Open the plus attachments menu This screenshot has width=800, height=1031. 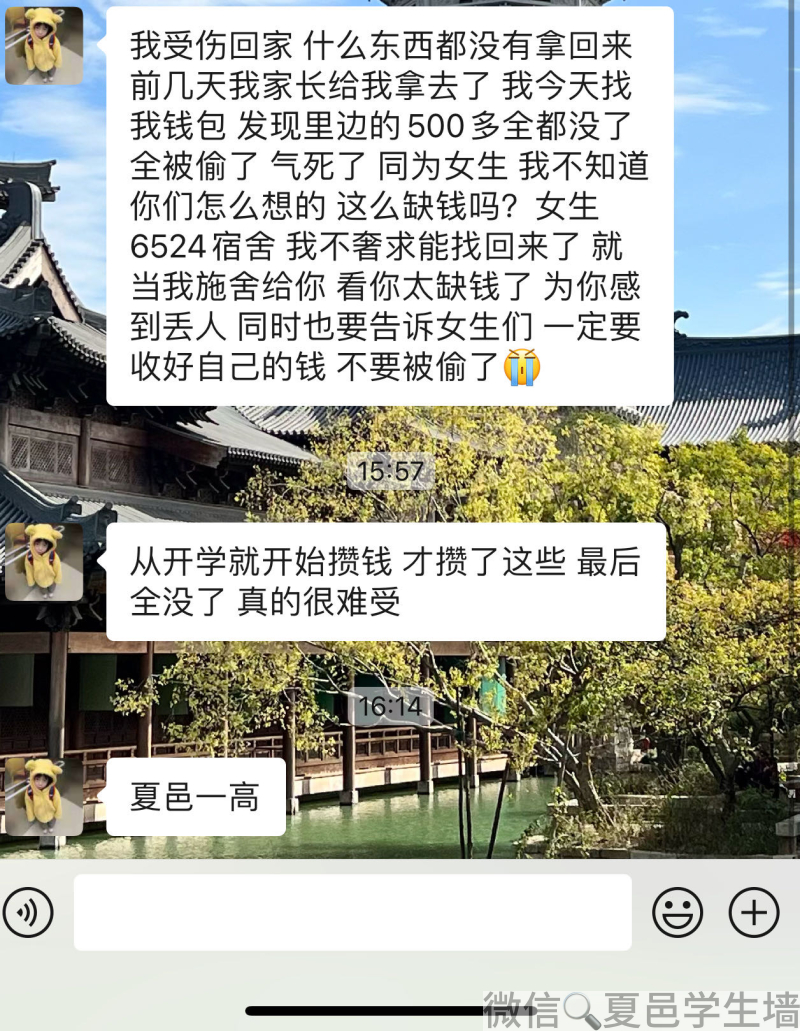point(753,912)
